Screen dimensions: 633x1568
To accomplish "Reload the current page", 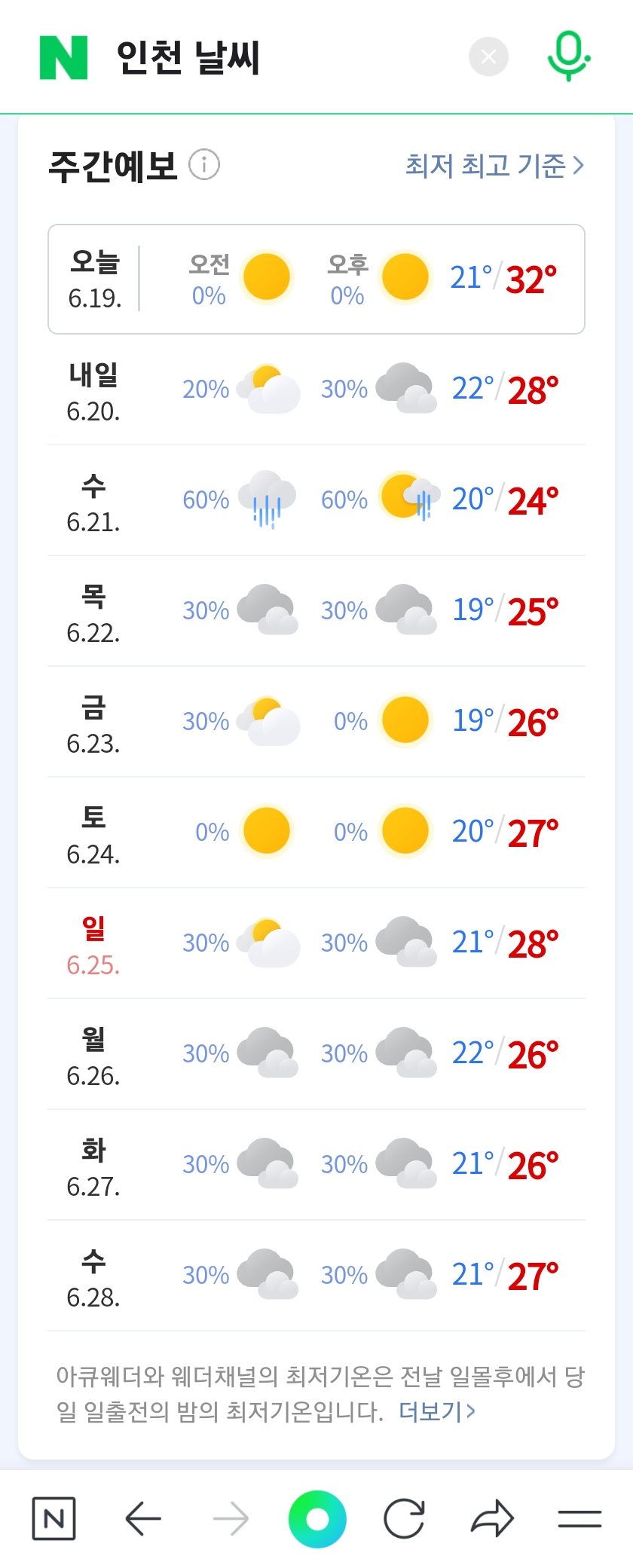I will tap(405, 1518).
